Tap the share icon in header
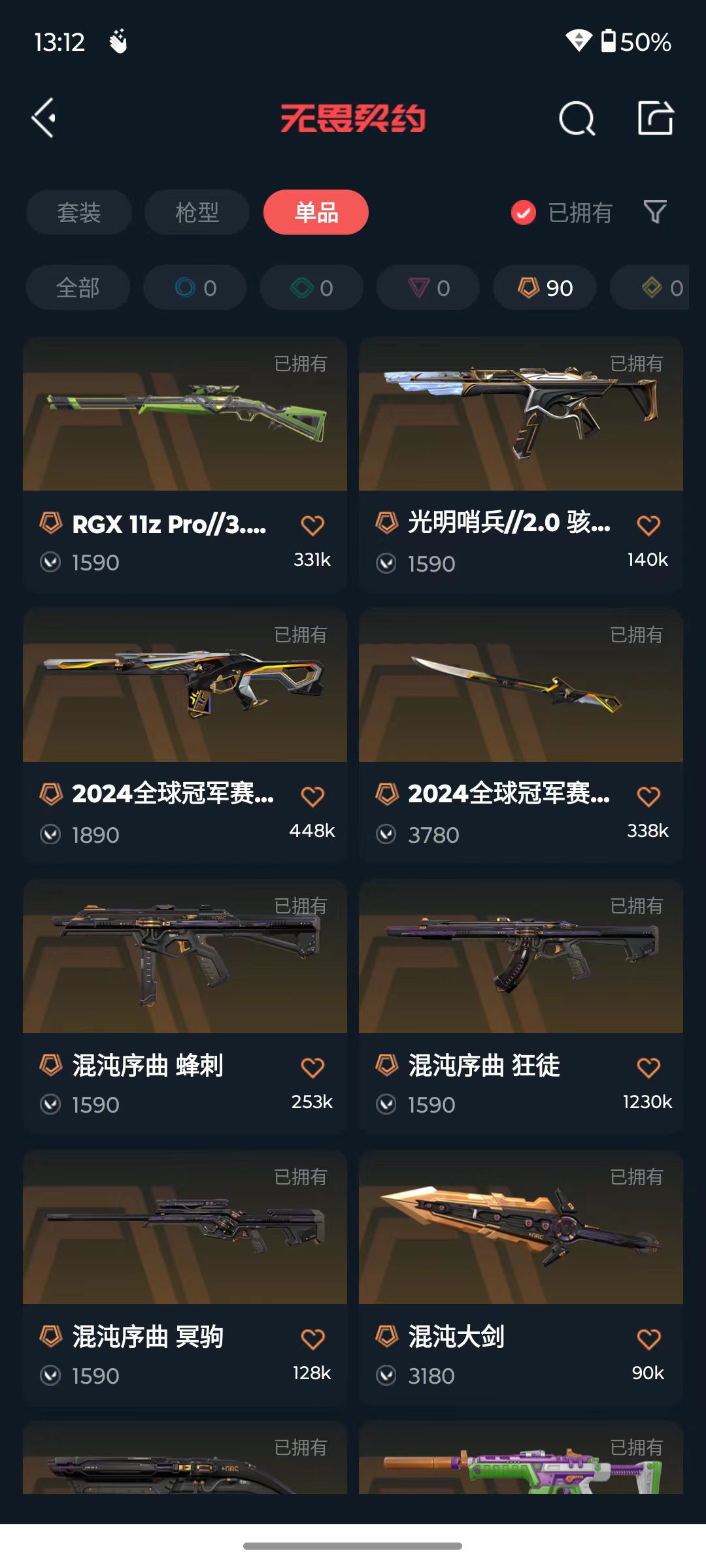The image size is (706, 1568). [x=656, y=118]
